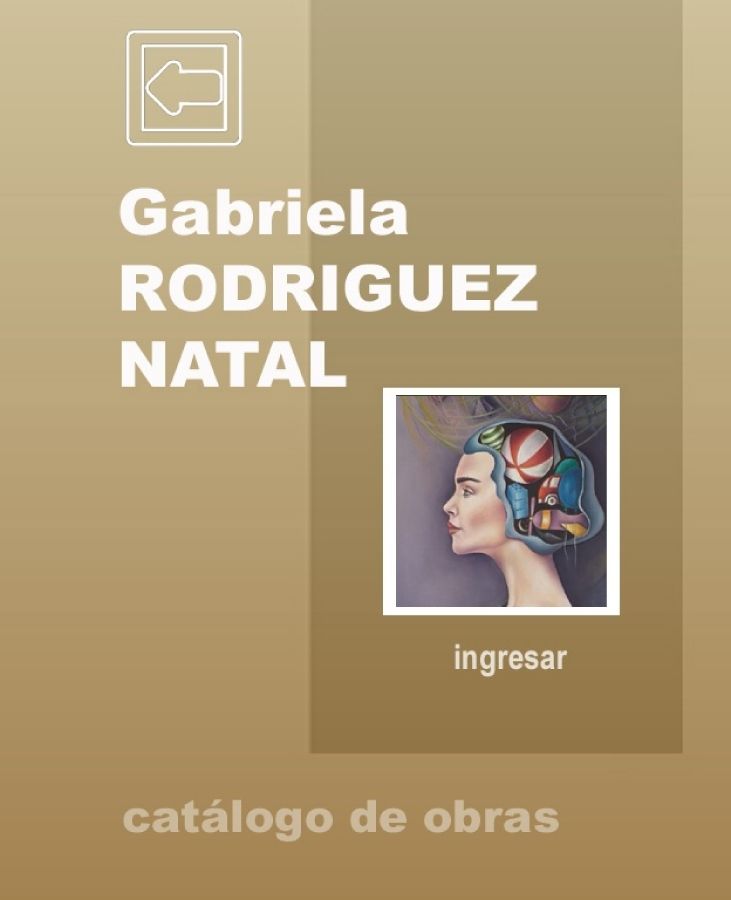Tap the ingresar link
Screen dimensions: 731x900
point(509,659)
